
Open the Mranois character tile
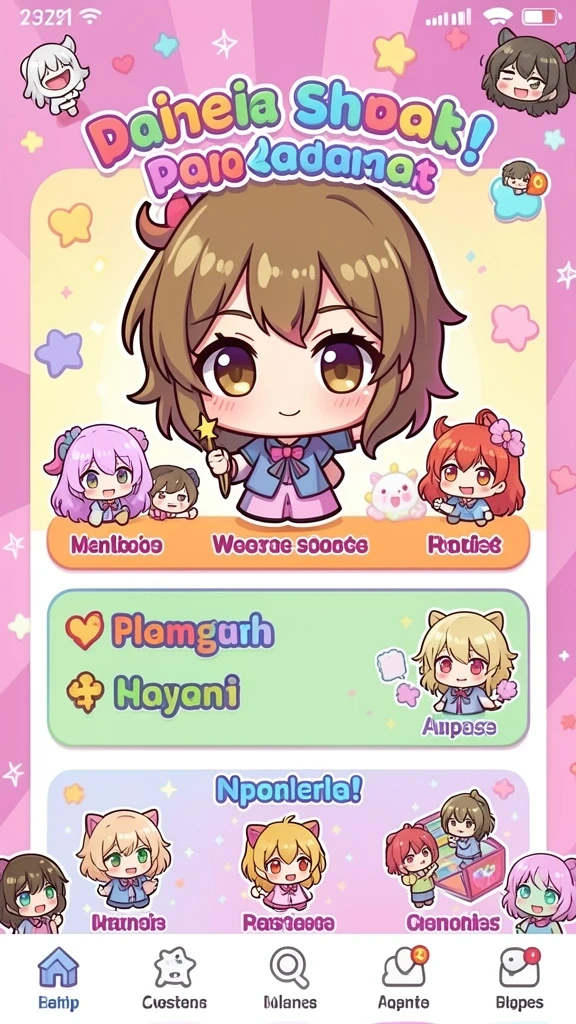[124, 867]
